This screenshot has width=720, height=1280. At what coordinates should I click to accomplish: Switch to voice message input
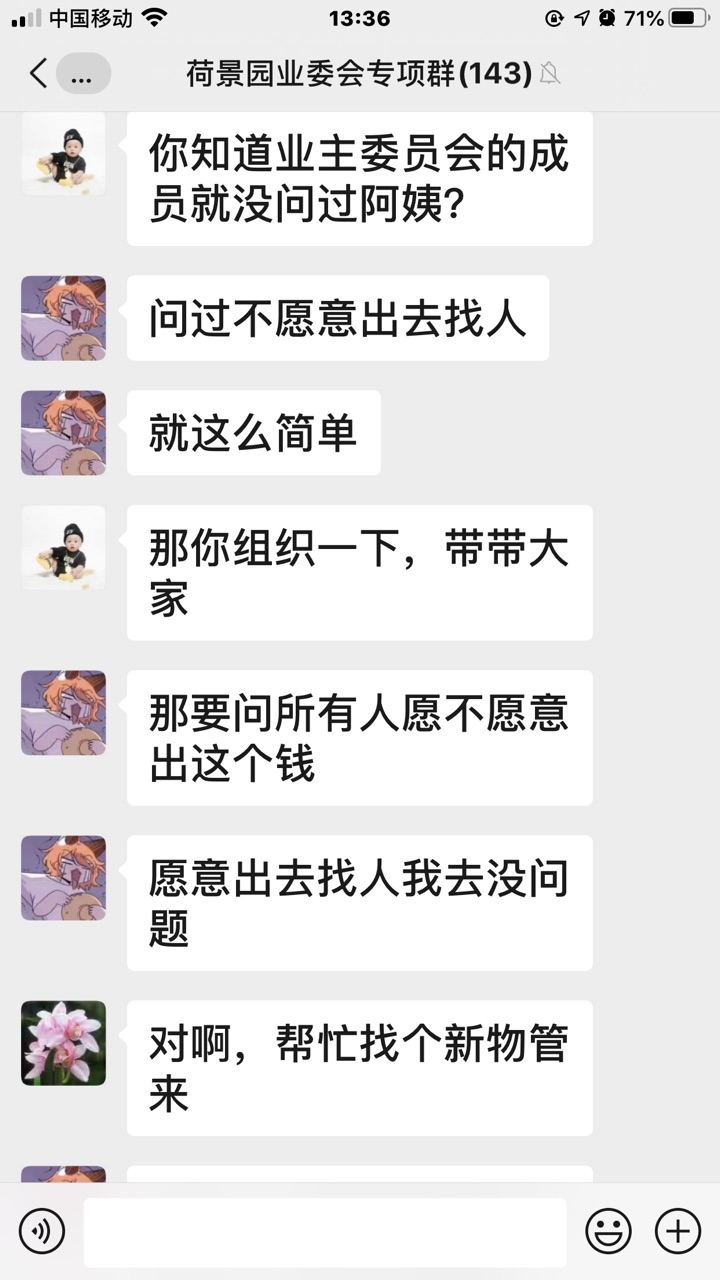tap(41, 1231)
